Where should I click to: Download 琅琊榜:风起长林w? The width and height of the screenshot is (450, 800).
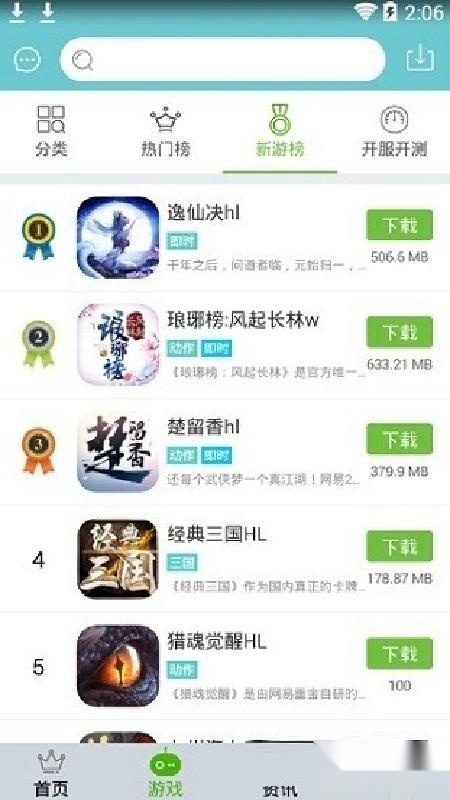point(399,332)
